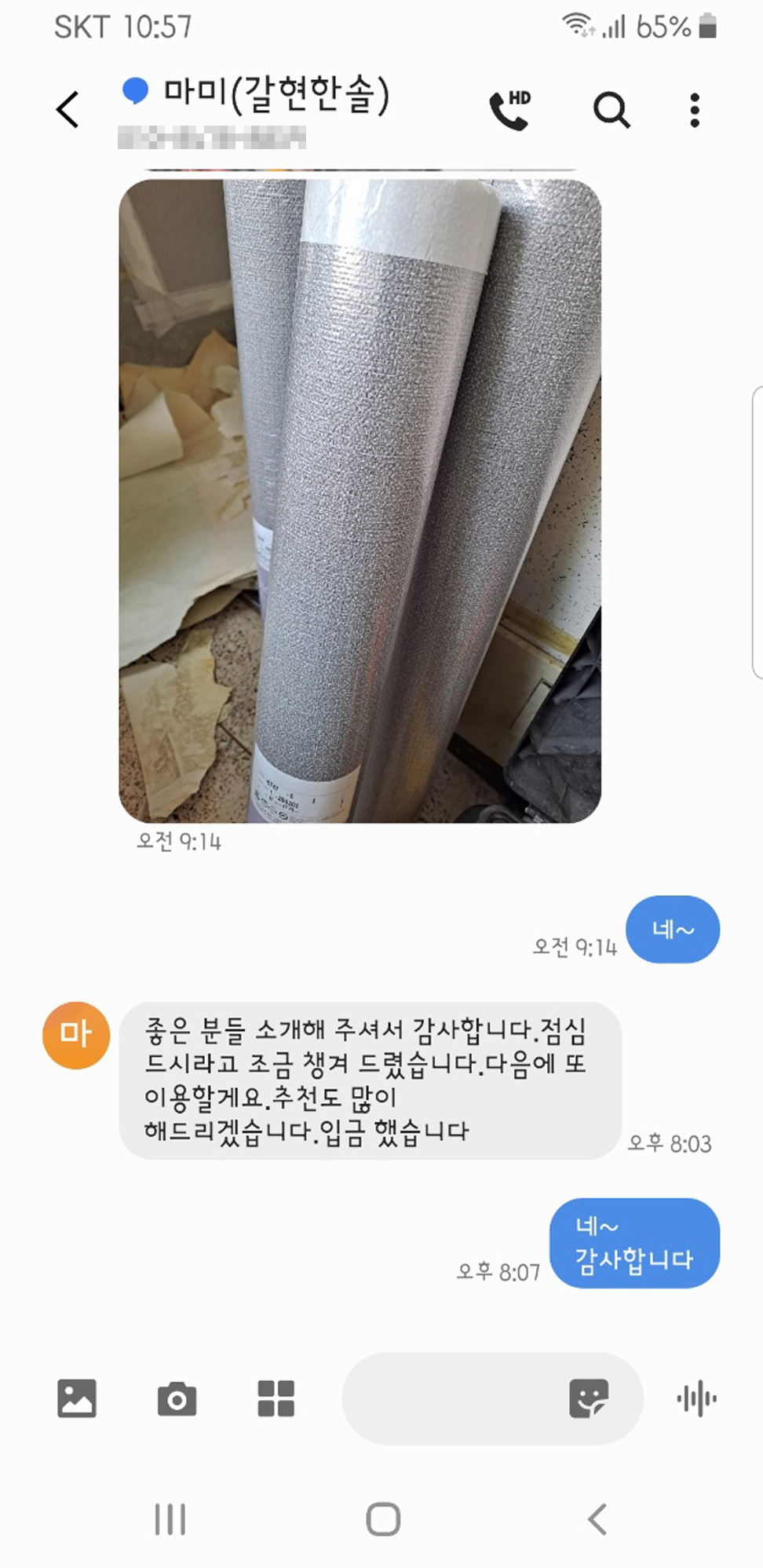Tap the blue chat bubble next to contact name

pyautogui.click(x=133, y=92)
